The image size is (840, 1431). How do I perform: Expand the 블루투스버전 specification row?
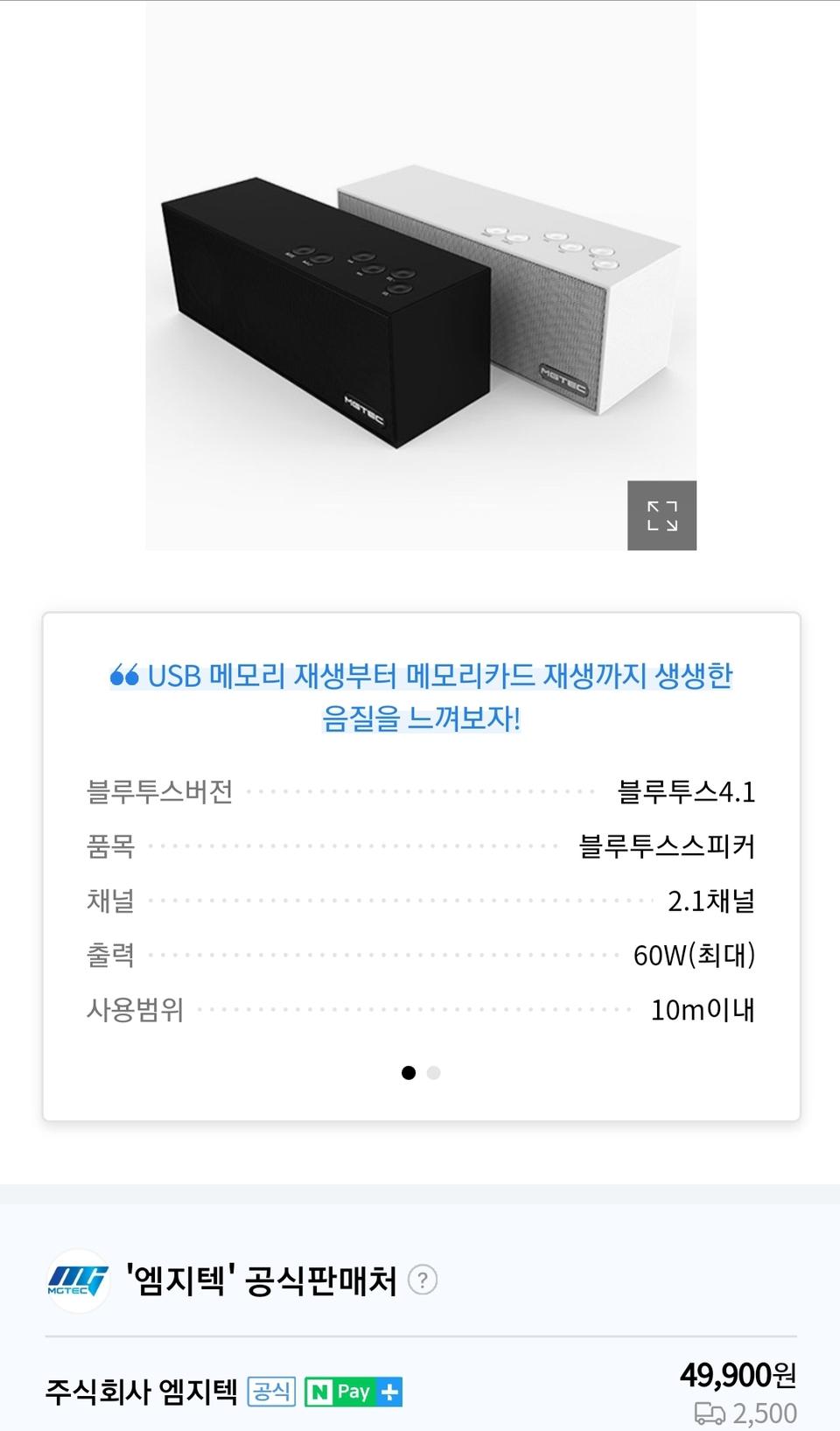point(420,792)
